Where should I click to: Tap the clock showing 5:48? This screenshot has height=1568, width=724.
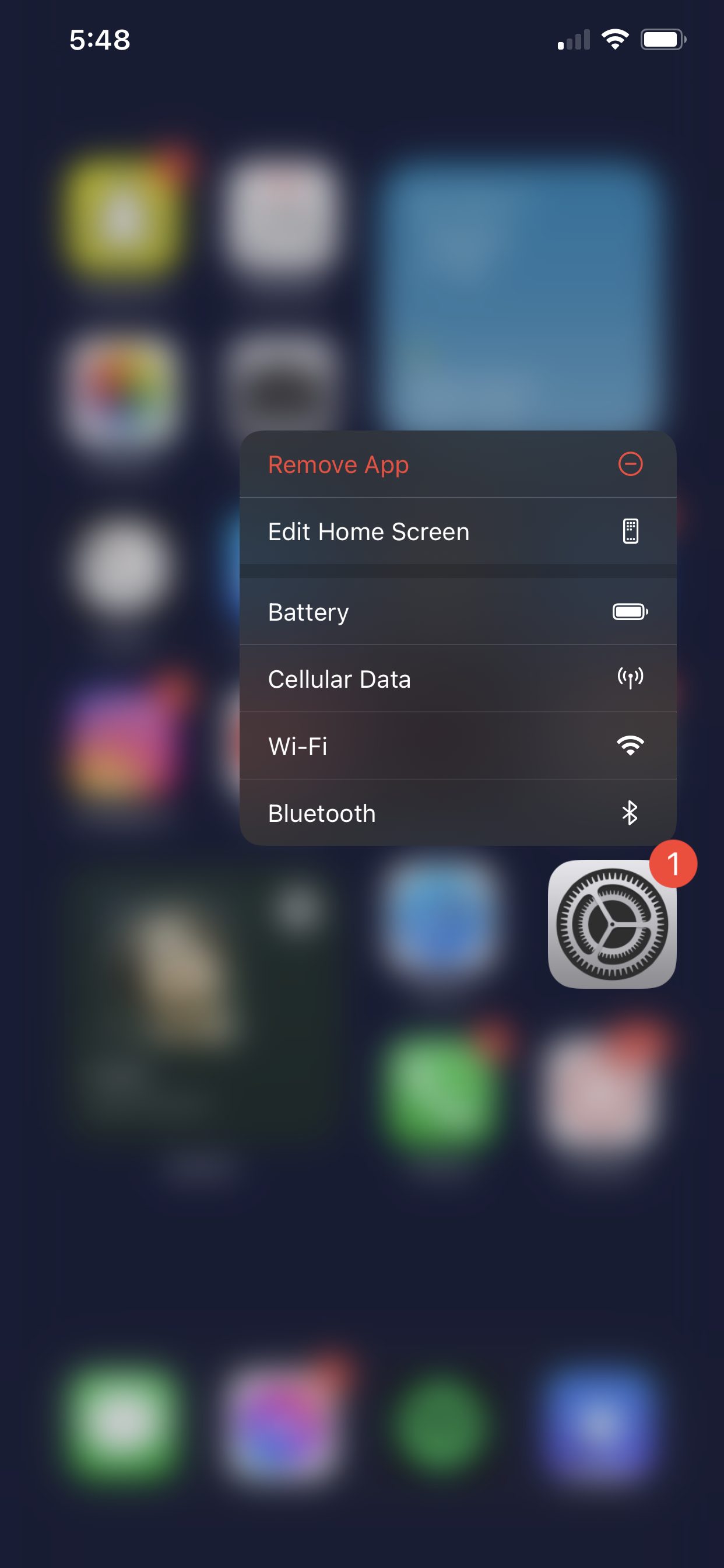point(99,40)
